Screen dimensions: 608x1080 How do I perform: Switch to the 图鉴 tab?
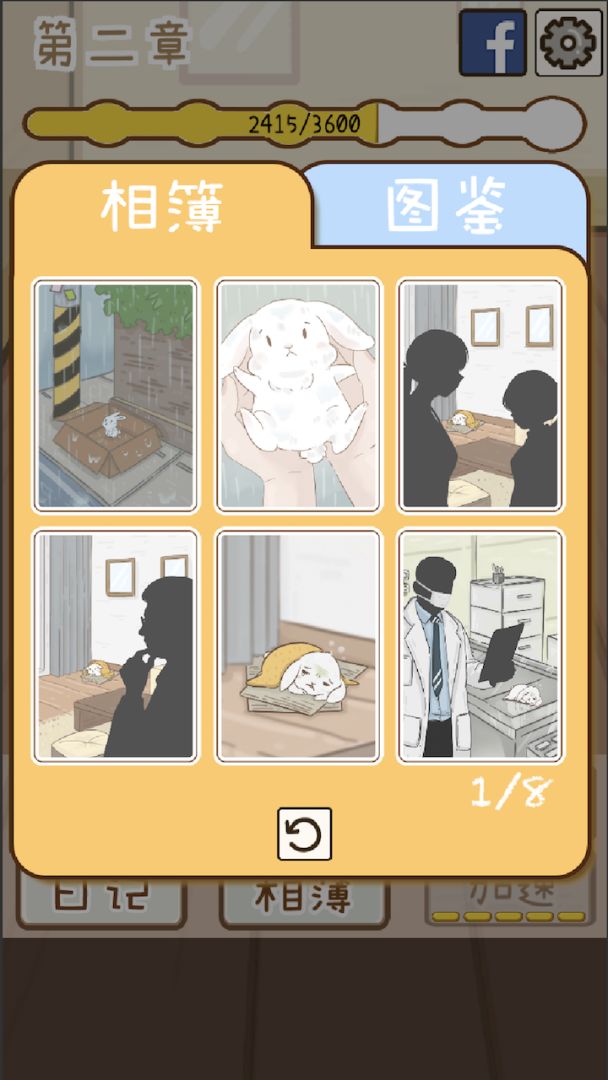[x=447, y=206]
